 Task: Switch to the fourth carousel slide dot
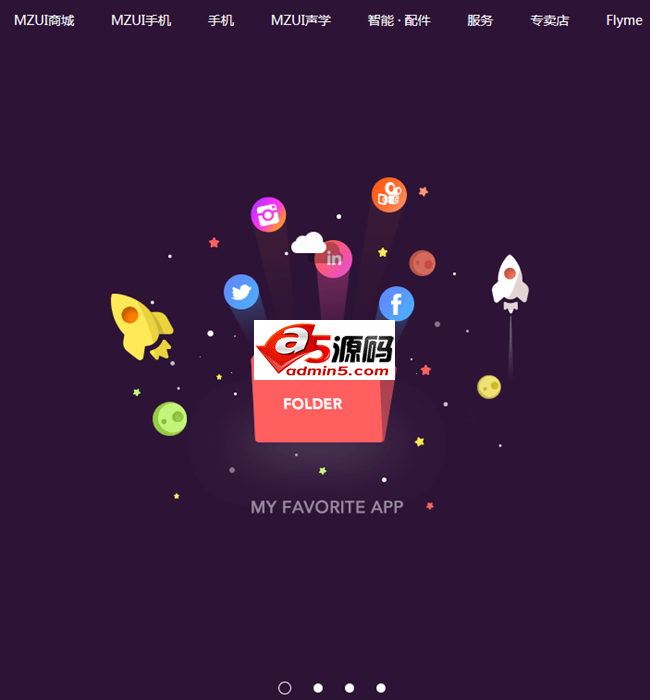click(x=381, y=688)
